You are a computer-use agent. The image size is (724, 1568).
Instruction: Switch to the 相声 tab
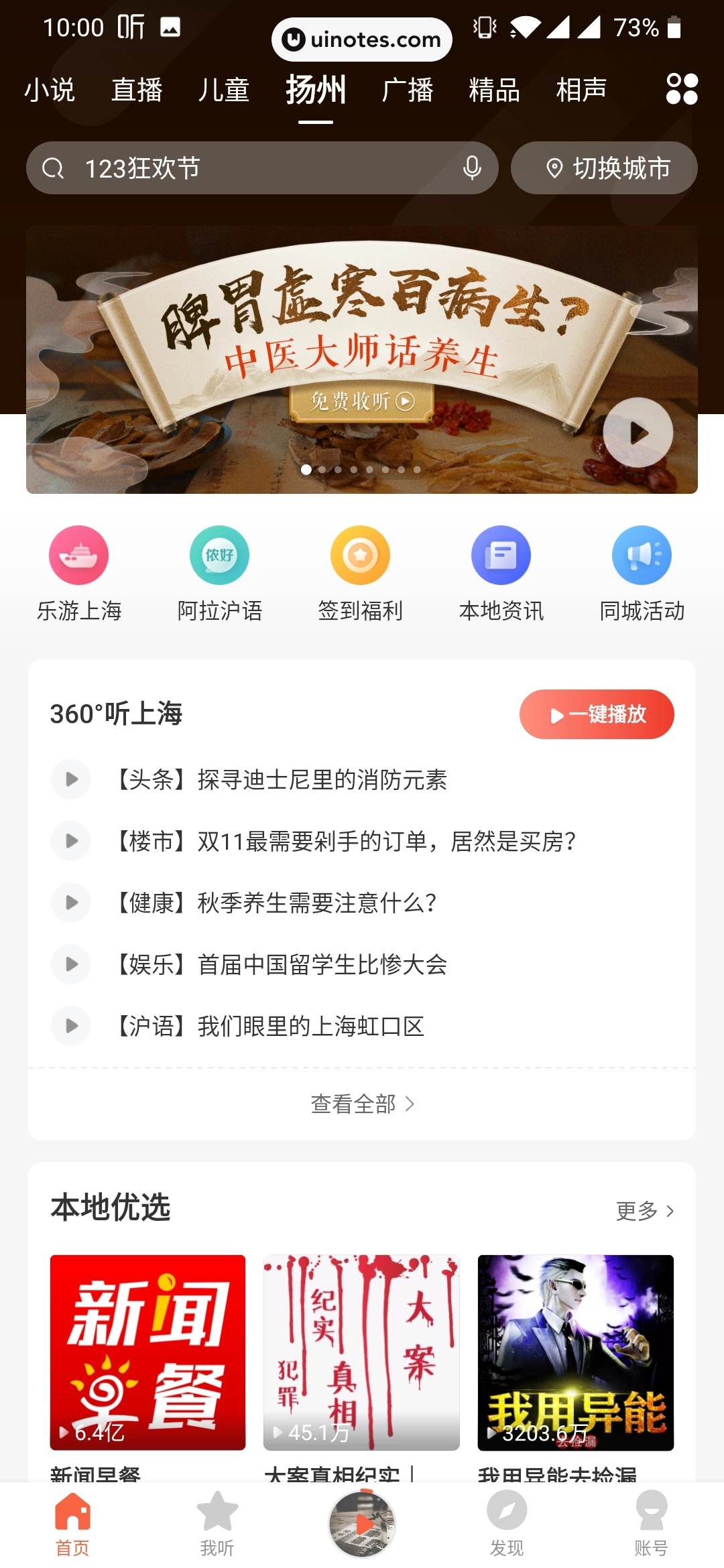coord(583,90)
